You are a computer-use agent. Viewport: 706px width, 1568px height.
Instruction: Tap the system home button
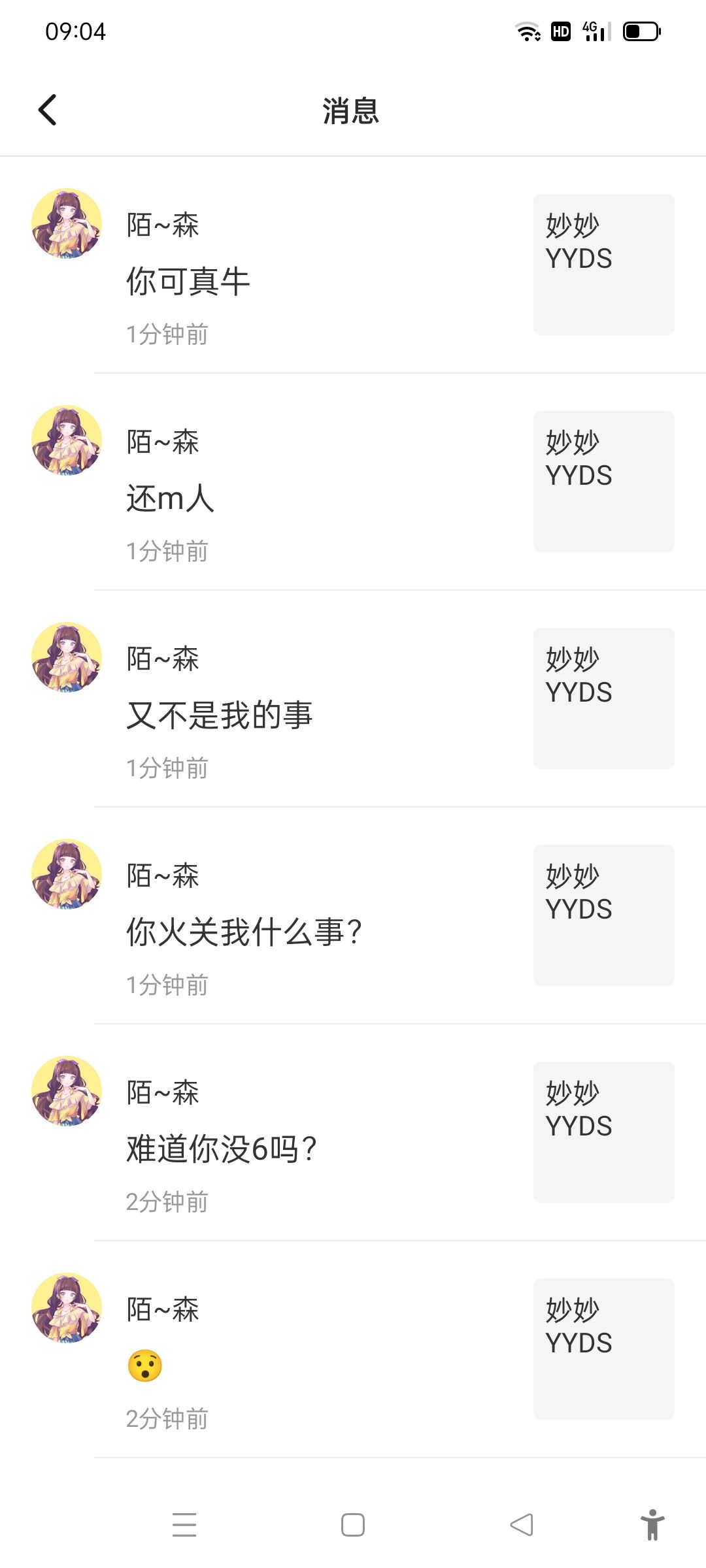[x=353, y=1525]
